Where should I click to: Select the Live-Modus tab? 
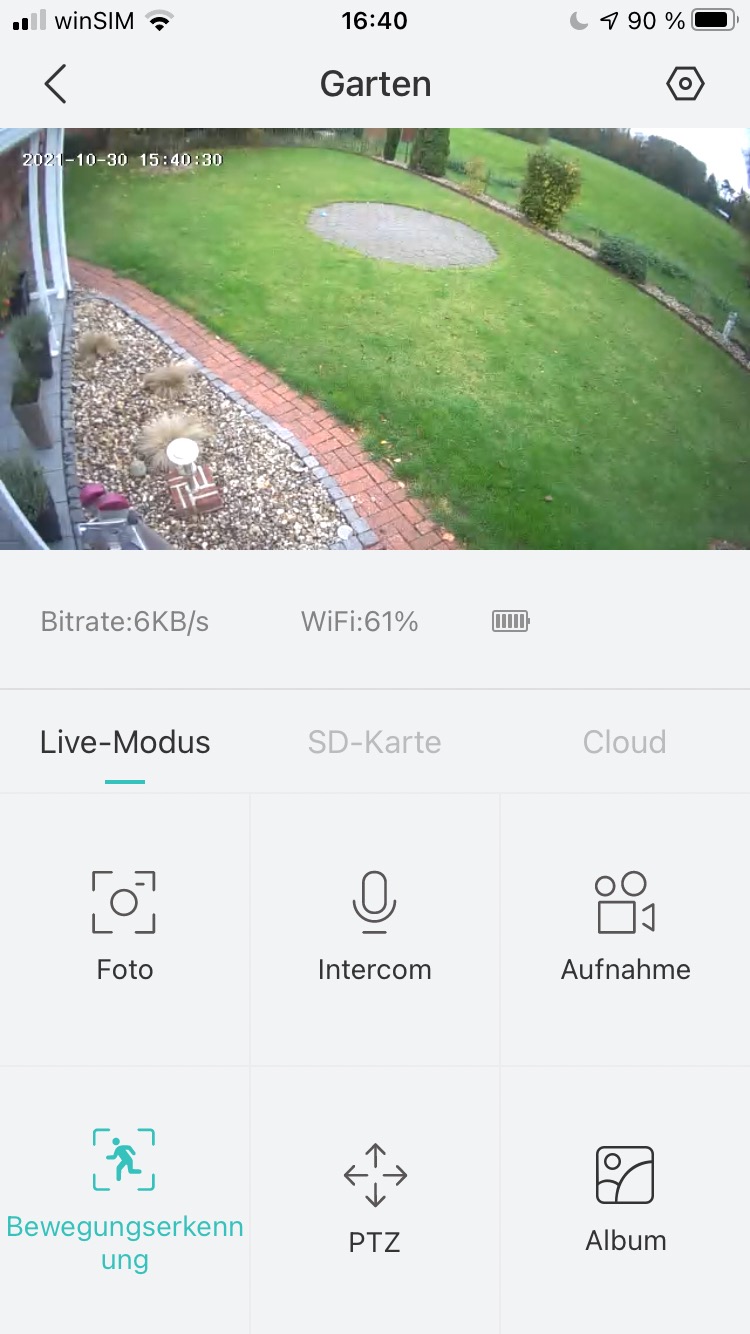coord(125,742)
